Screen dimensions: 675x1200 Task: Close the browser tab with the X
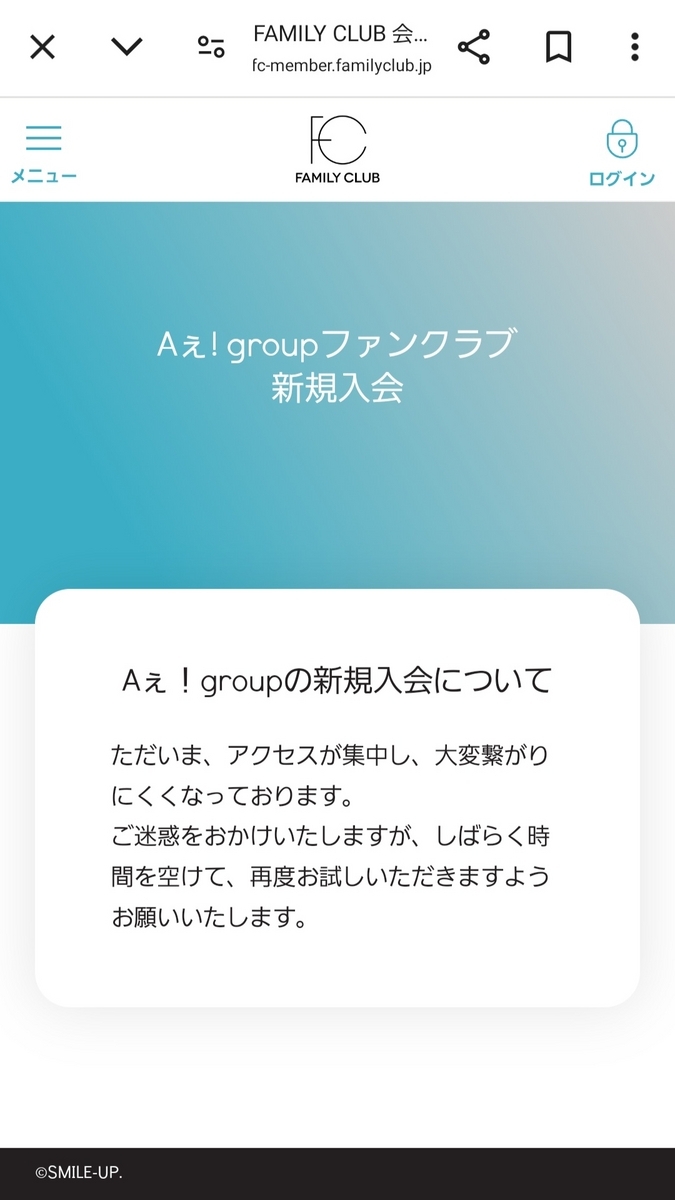pos(42,46)
